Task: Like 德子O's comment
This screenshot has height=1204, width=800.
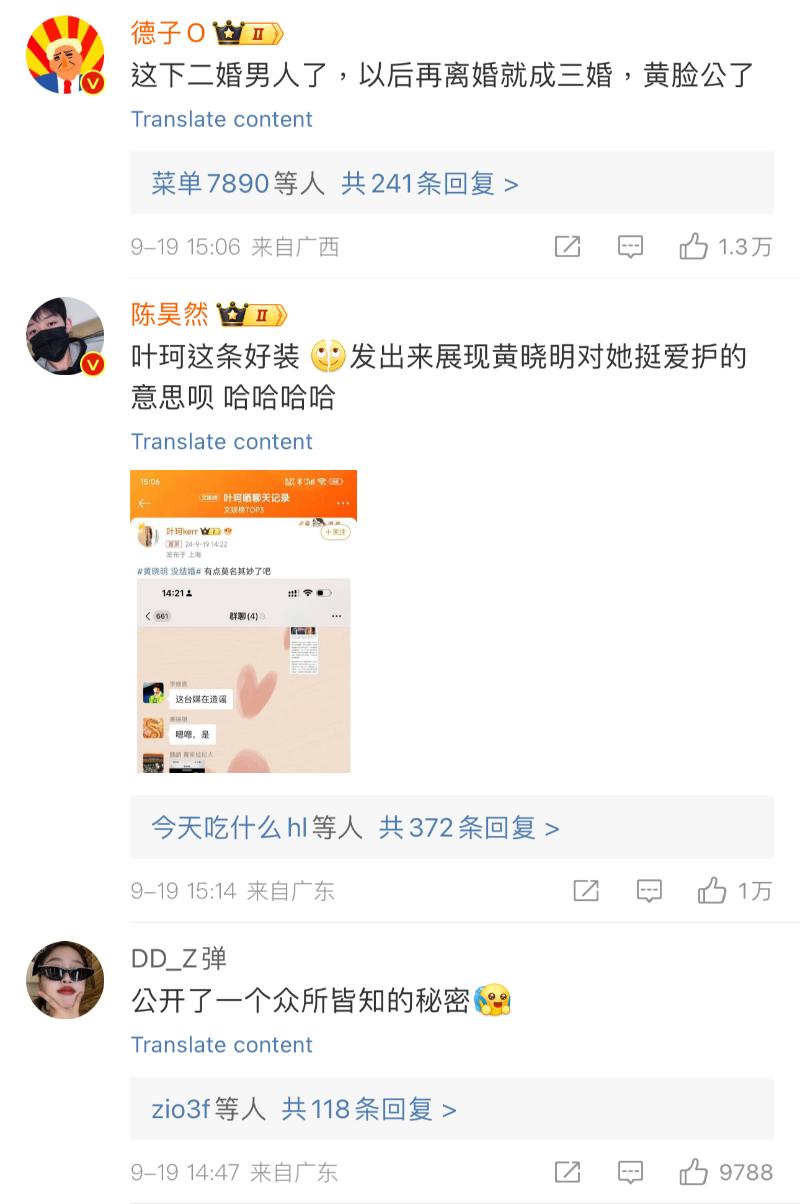Action: click(x=694, y=246)
